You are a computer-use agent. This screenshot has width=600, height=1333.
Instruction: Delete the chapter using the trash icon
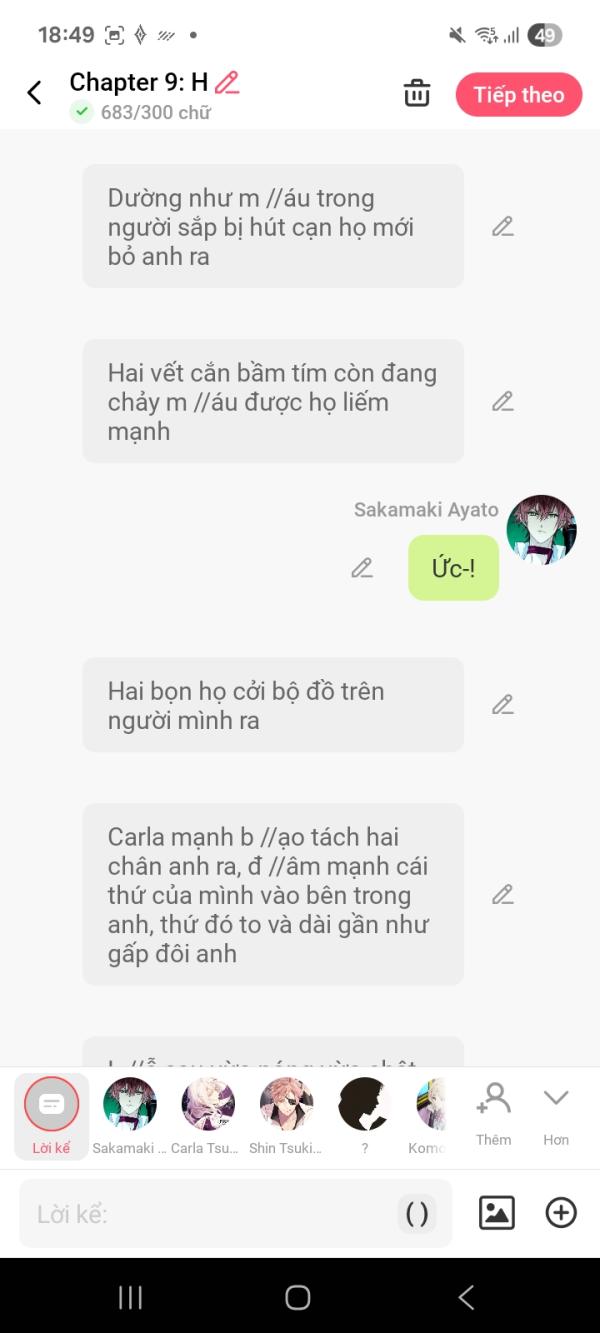click(416, 94)
